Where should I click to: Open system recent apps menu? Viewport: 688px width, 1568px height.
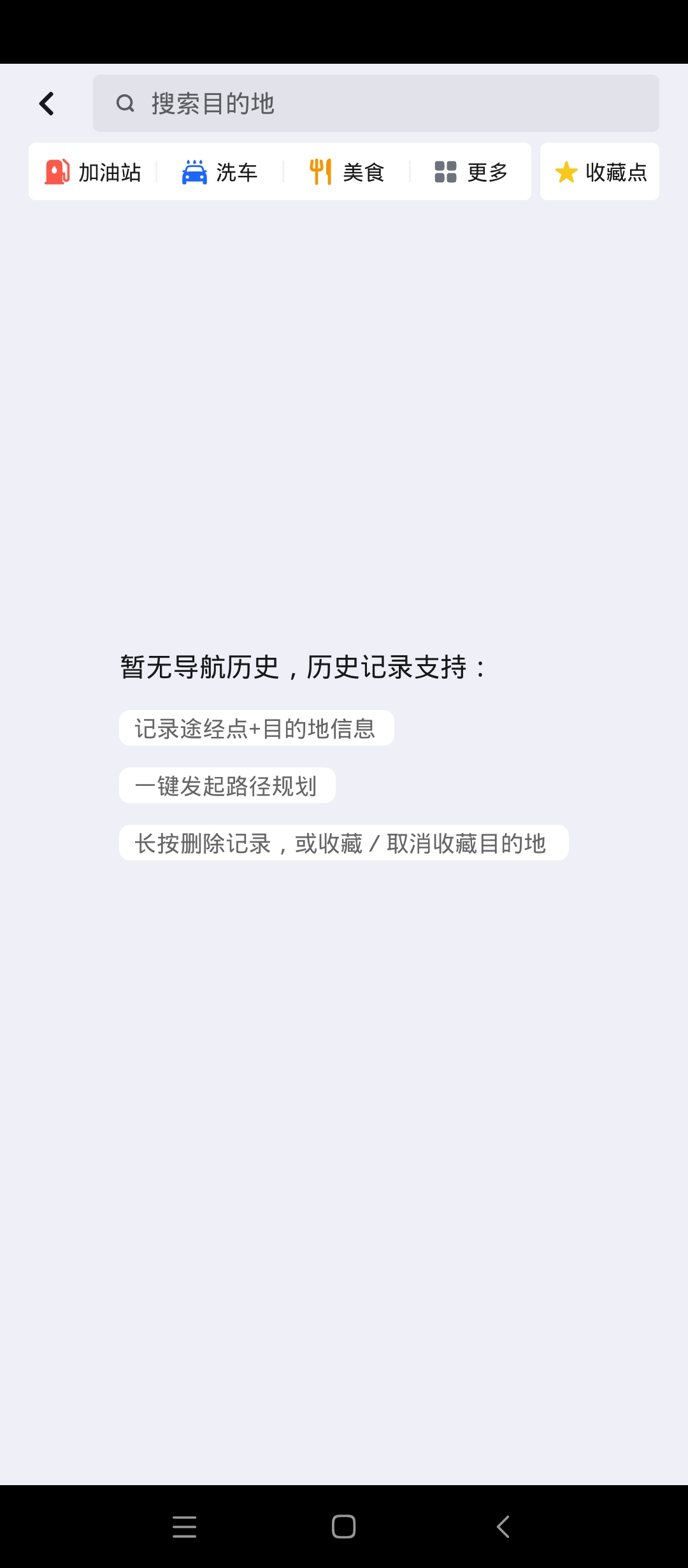point(184,1527)
